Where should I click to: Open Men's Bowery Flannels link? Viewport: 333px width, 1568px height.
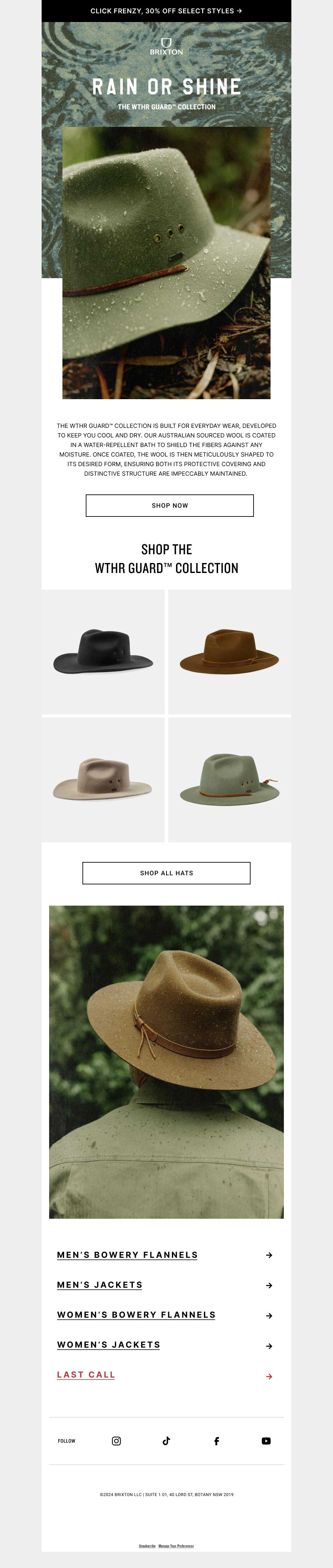click(x=127, y=1254)
